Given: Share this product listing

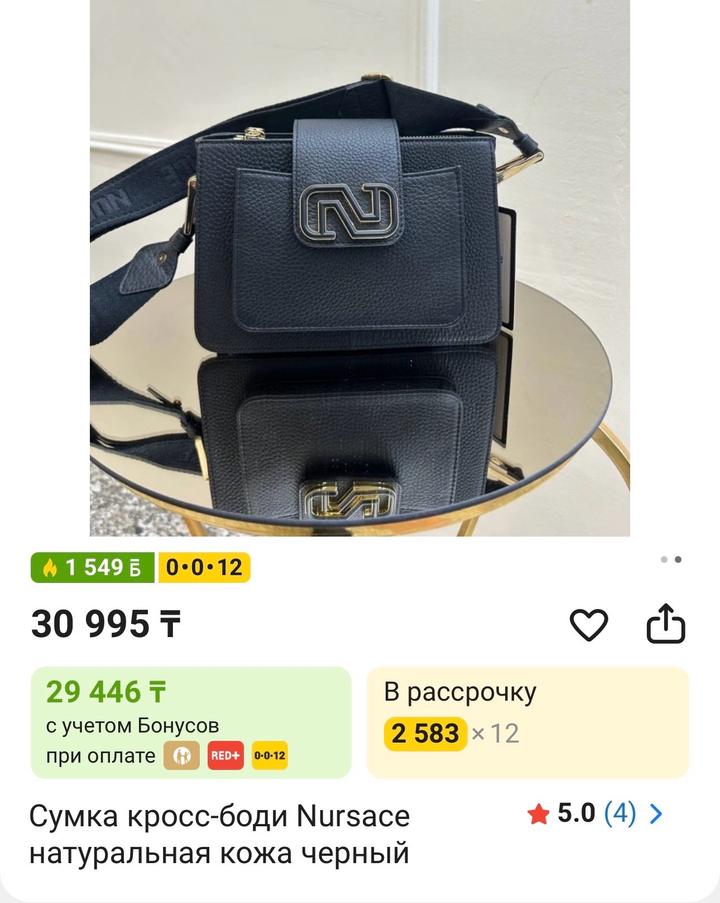Looking at the screenshot, I should click(x=665, y=624).
